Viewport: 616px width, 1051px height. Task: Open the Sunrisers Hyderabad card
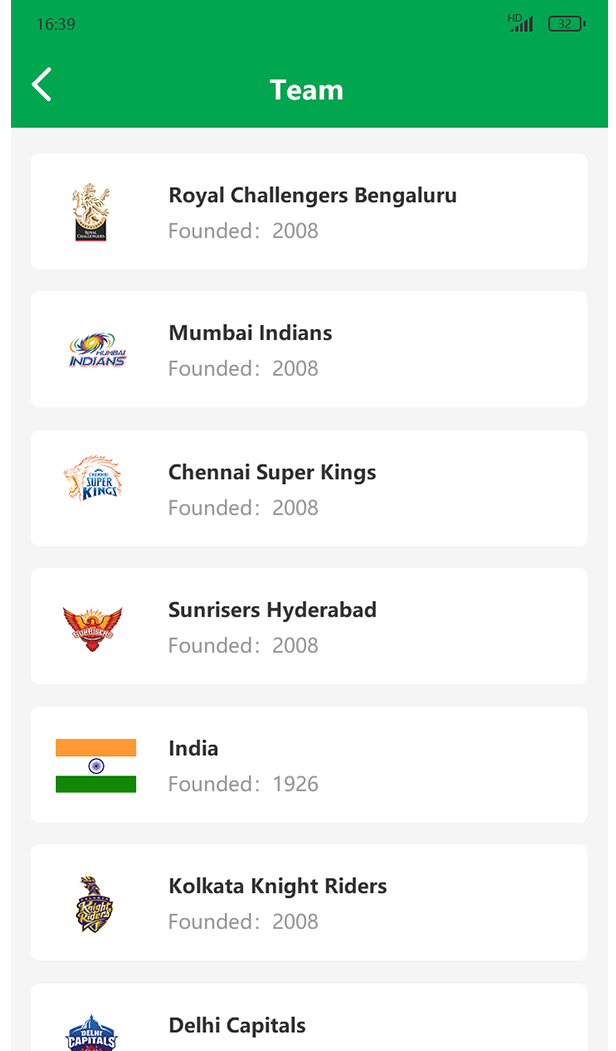click(309, 626)
